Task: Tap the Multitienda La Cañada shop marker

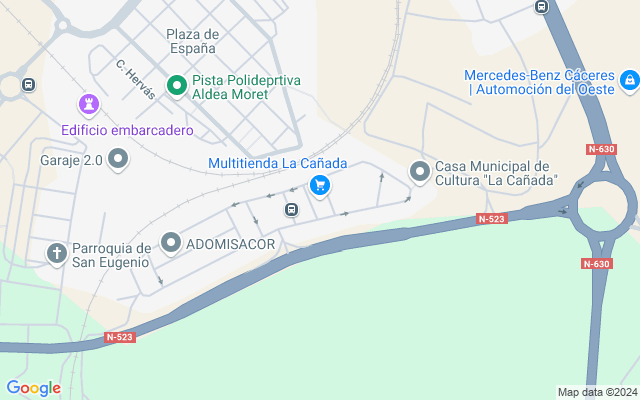Action: [x=320, y=184]
